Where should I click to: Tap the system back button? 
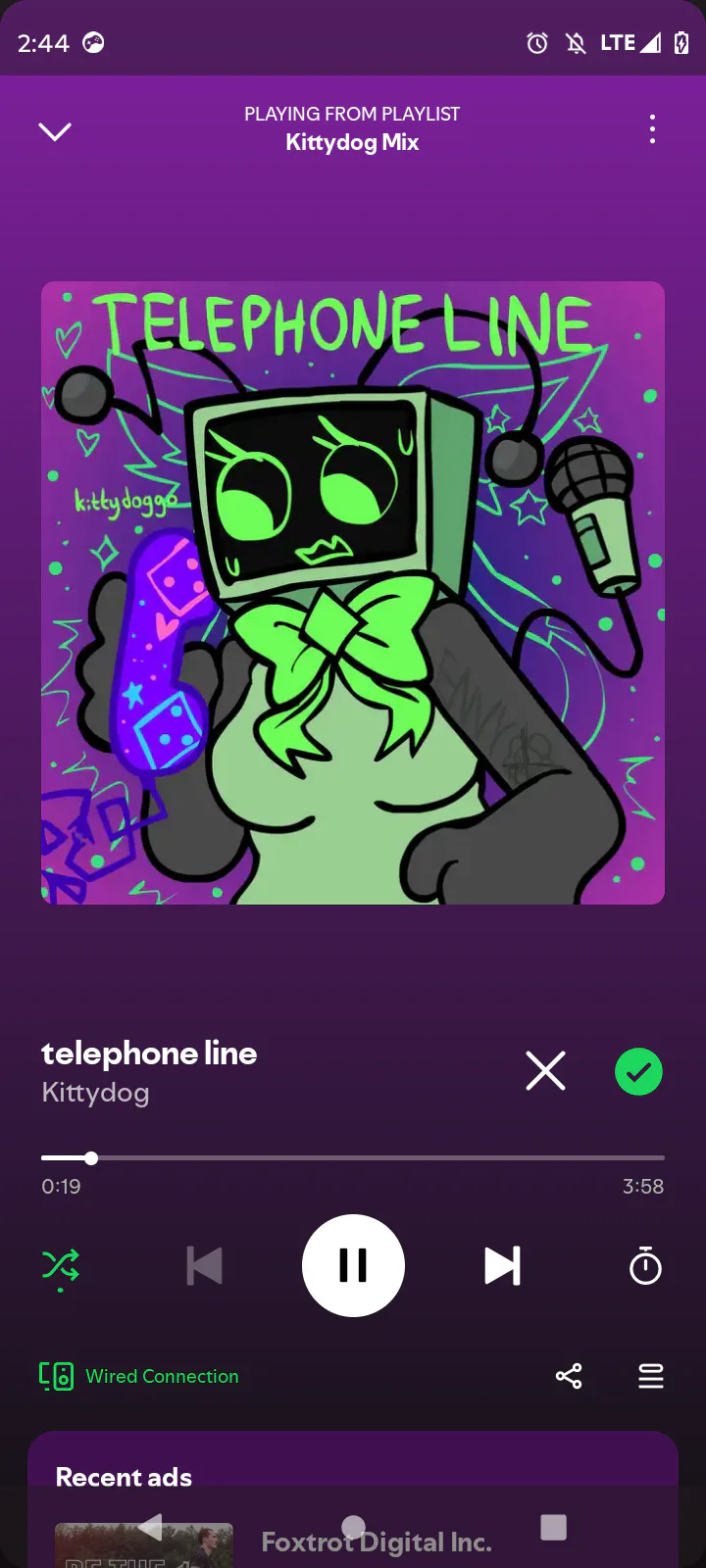coord(150,1527)
